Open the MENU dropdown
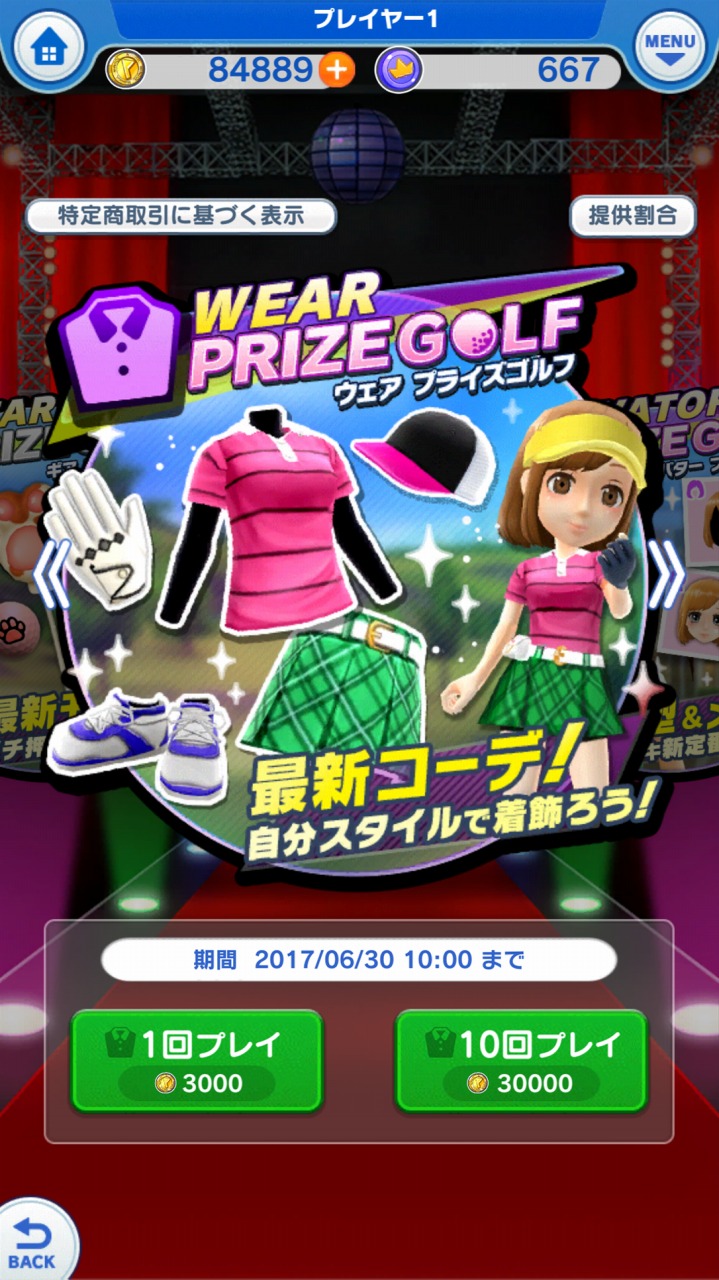Image resolution: width=719 pixels, height=1280 pixels. pos(669,48)
